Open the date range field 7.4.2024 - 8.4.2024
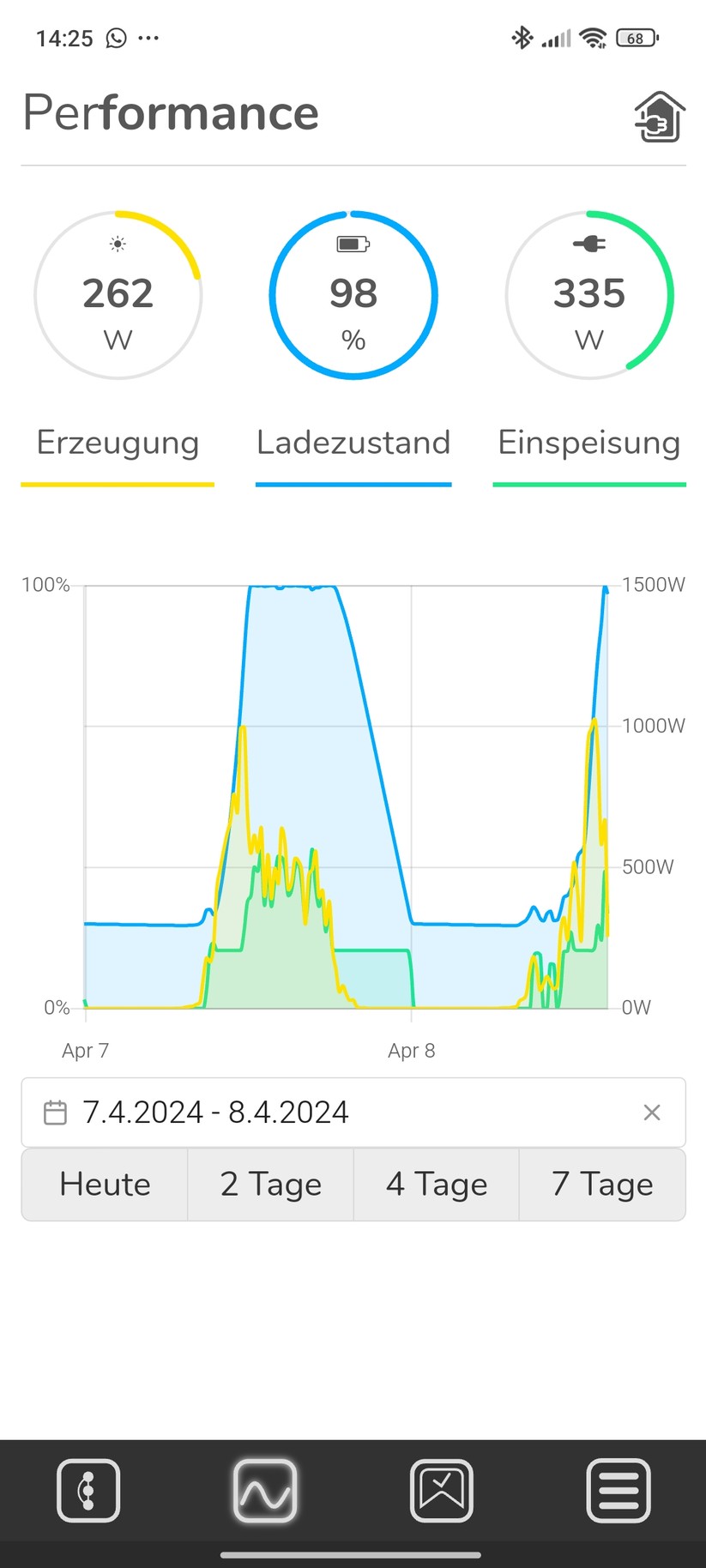Screen dimensions: 706x1568 tap(326, 1113)
